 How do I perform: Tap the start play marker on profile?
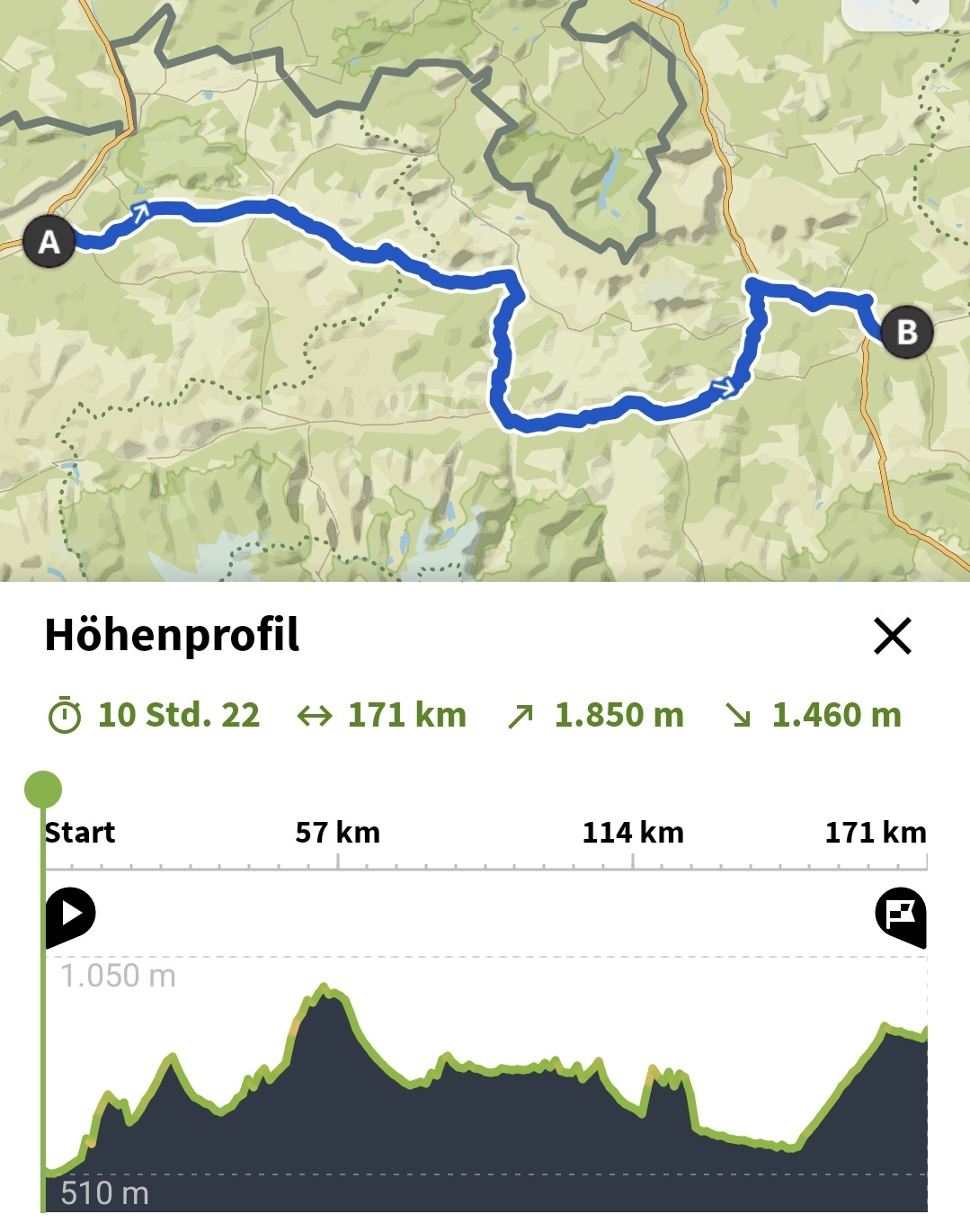tap(71, 914)
